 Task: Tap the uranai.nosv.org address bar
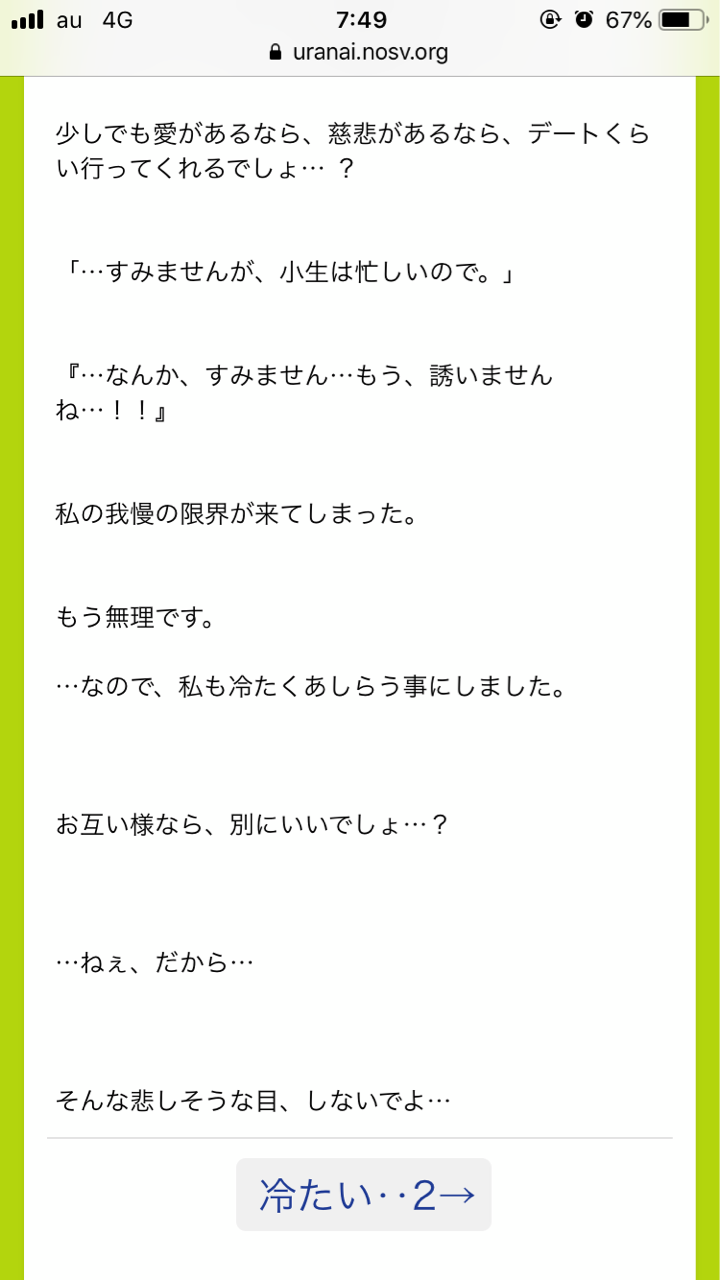click(359, 53)
